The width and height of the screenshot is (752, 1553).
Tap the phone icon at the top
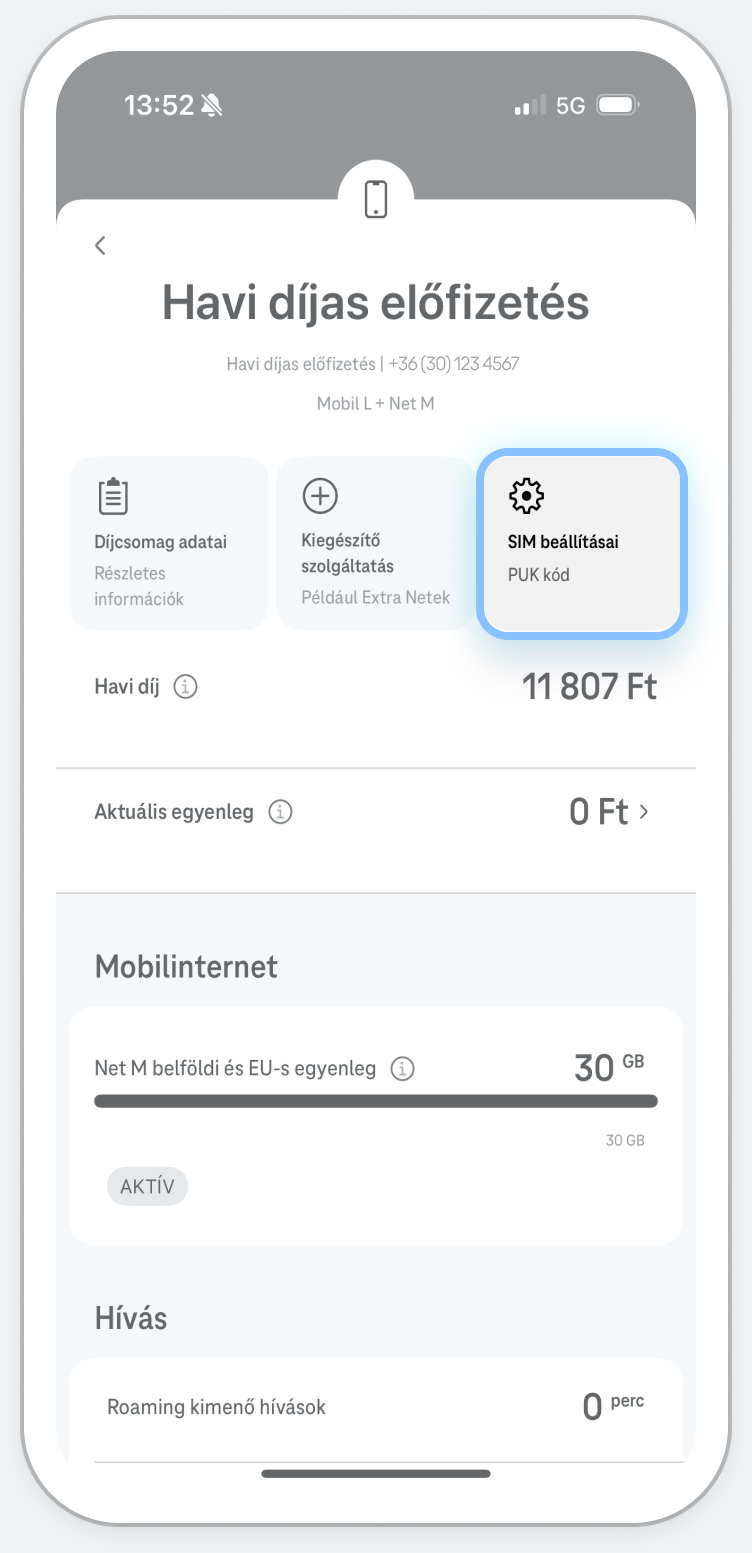pos(376,199)
